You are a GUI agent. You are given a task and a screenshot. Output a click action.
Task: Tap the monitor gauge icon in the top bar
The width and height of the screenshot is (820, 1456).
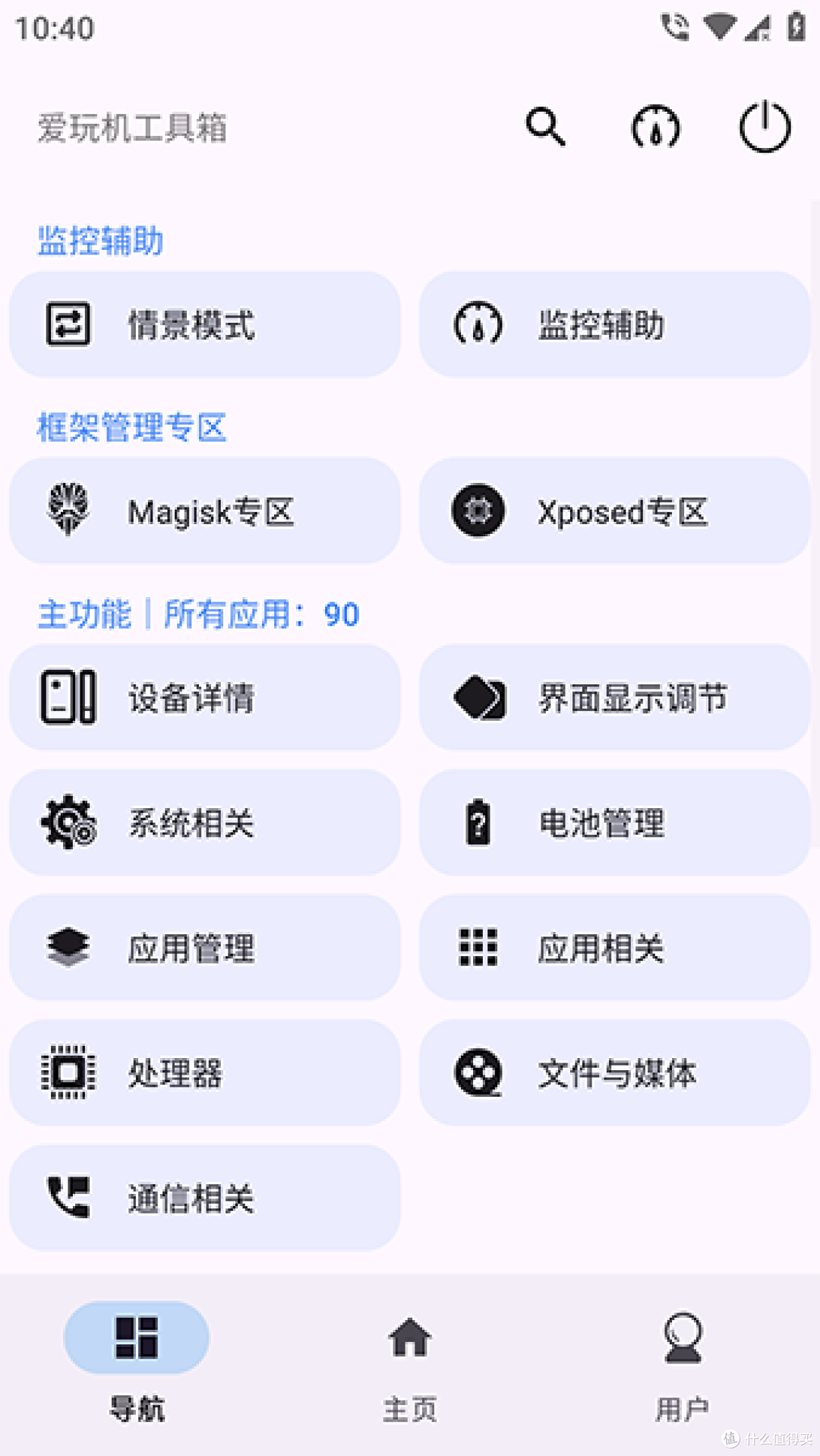[x=655, y=127]
